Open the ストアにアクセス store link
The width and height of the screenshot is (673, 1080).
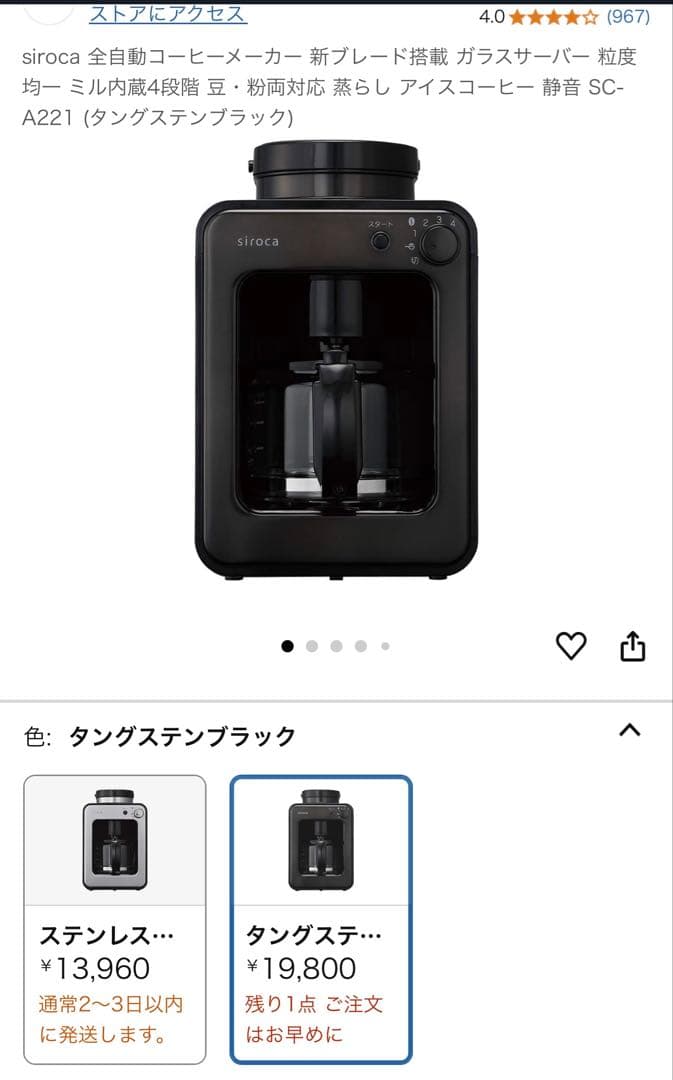(168, 14)
